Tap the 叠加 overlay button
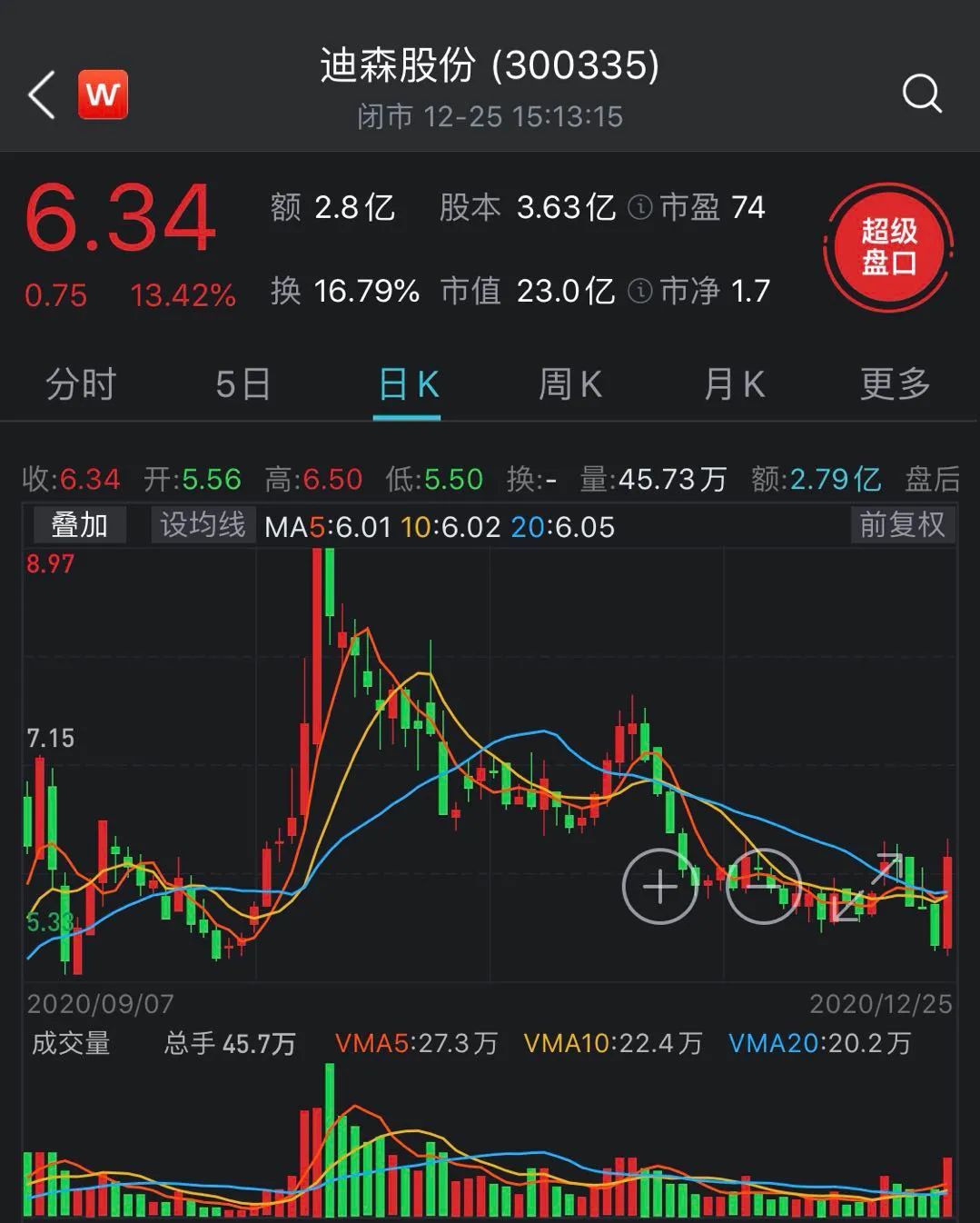This screenshot has width=980, height=1223. [79, 525]
